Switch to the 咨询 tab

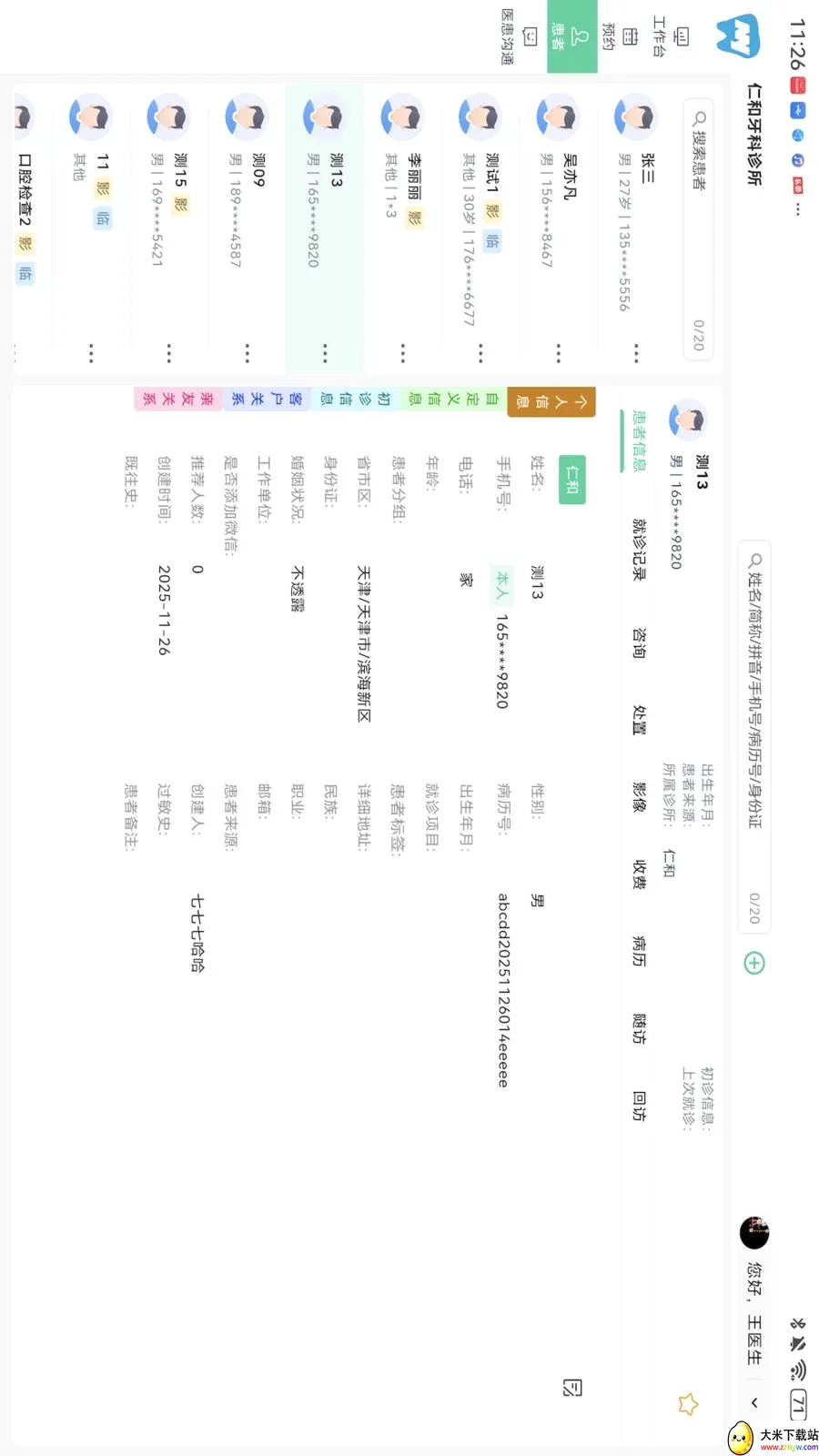[639, 642]
